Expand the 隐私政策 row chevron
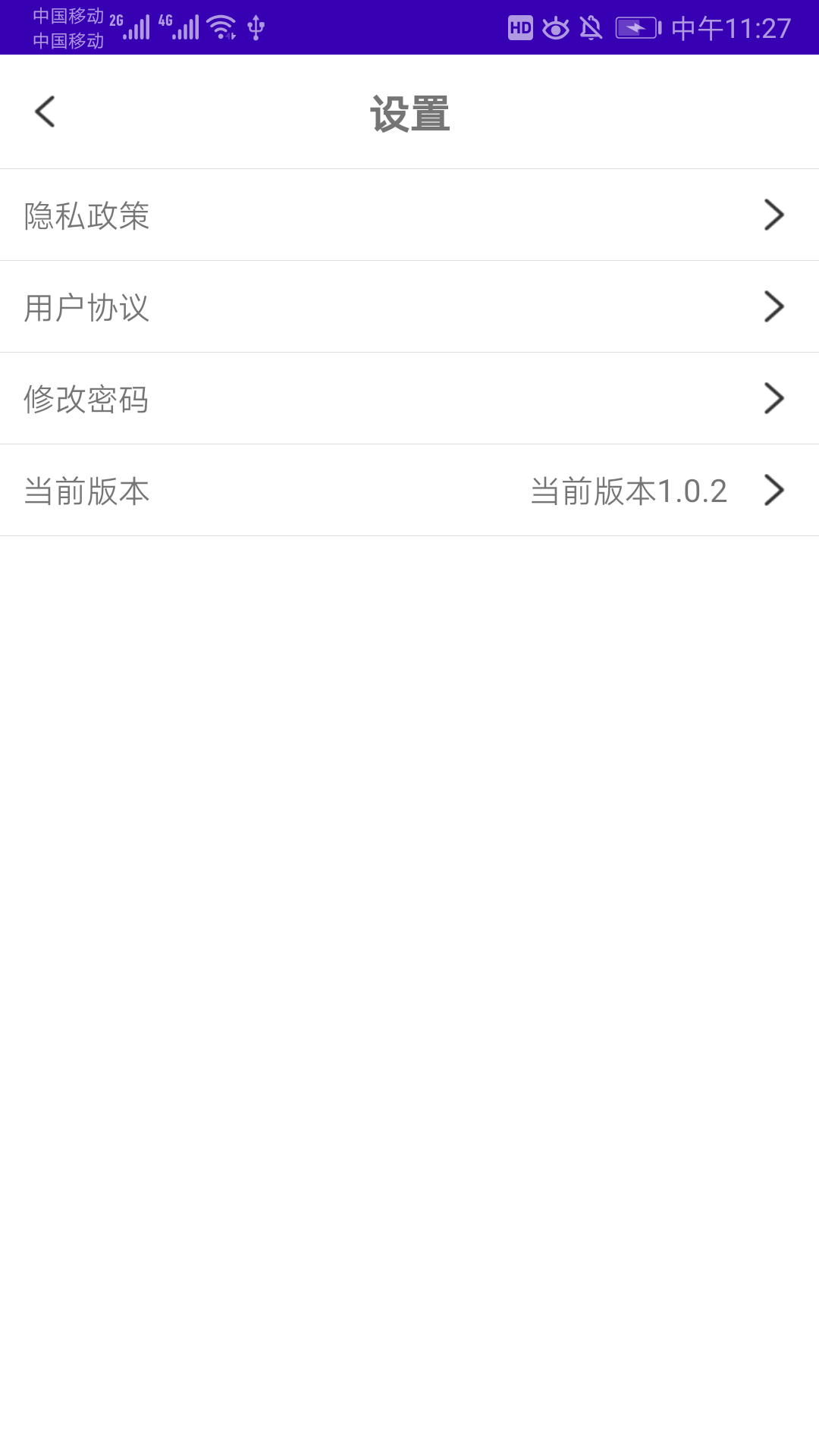The width and height of the screenshot is (819, 1456). coord(774,215)
